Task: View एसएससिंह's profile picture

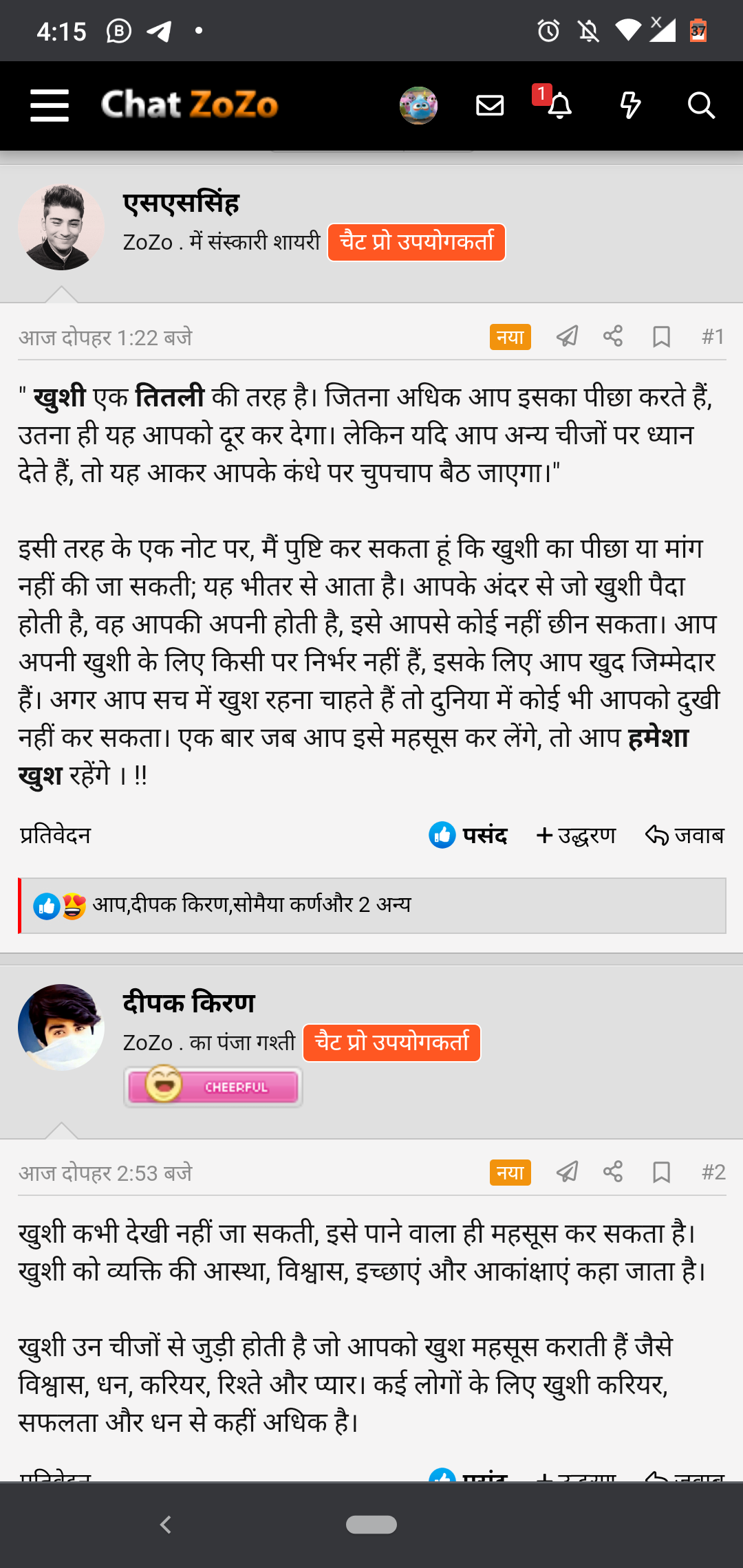Action: (x=61, y=227)
